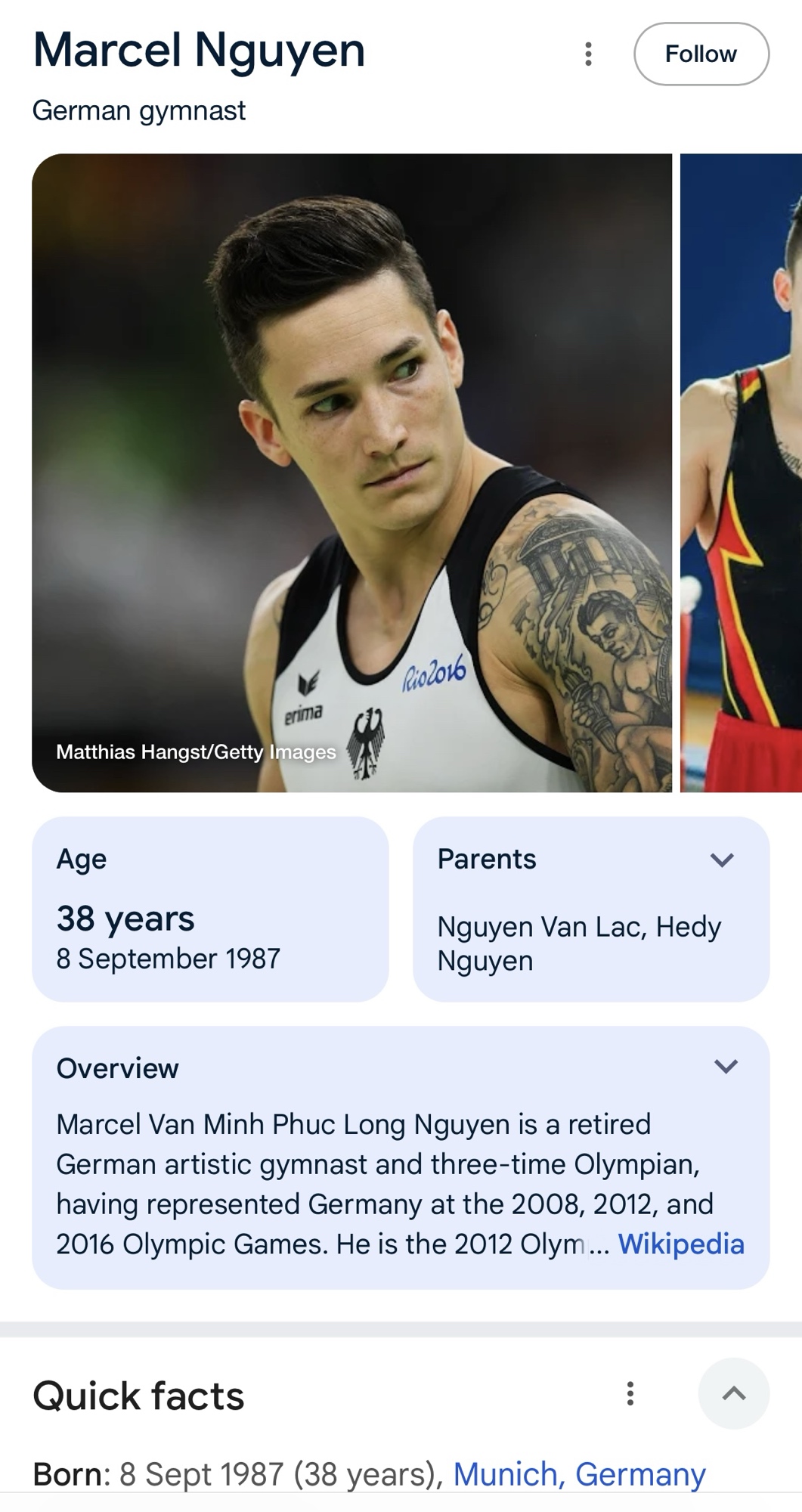Image resolution: width=802 pixels, height=1512 pixels.
Task: Open the Munich, Germany link
Action: tap(579, 1473)
